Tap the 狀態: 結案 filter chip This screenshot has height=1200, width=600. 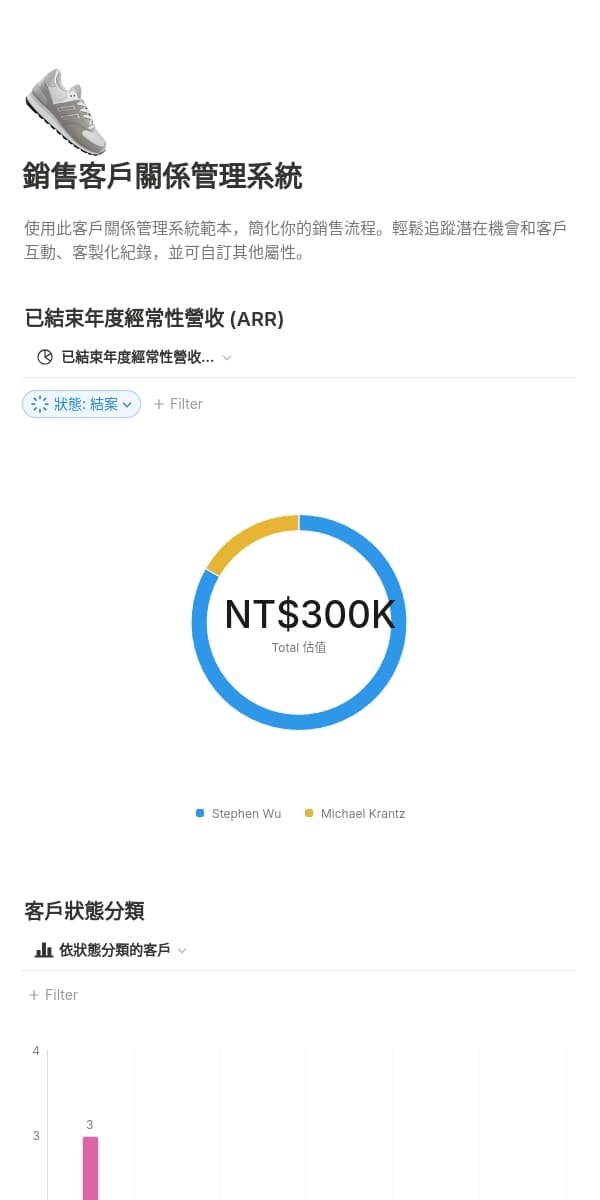pyautogui.click(x=82, y=404)
